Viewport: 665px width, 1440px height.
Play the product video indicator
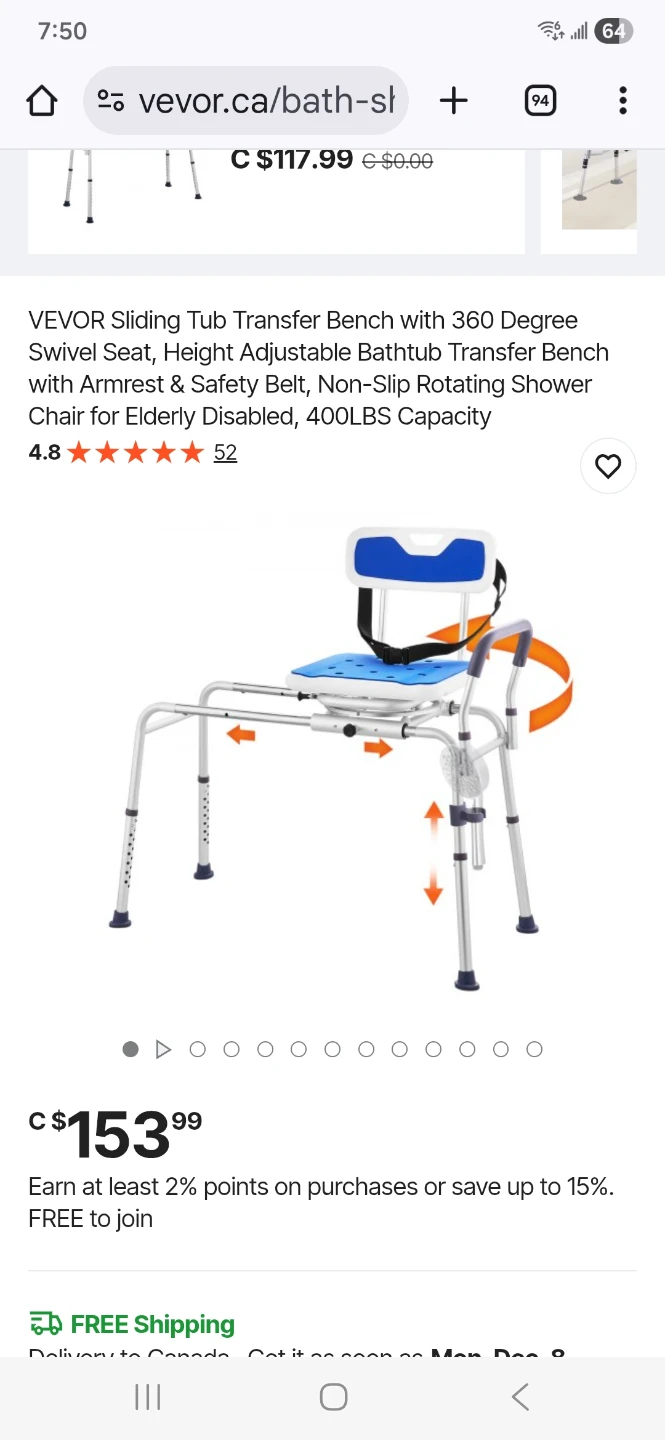(164, 1049)
